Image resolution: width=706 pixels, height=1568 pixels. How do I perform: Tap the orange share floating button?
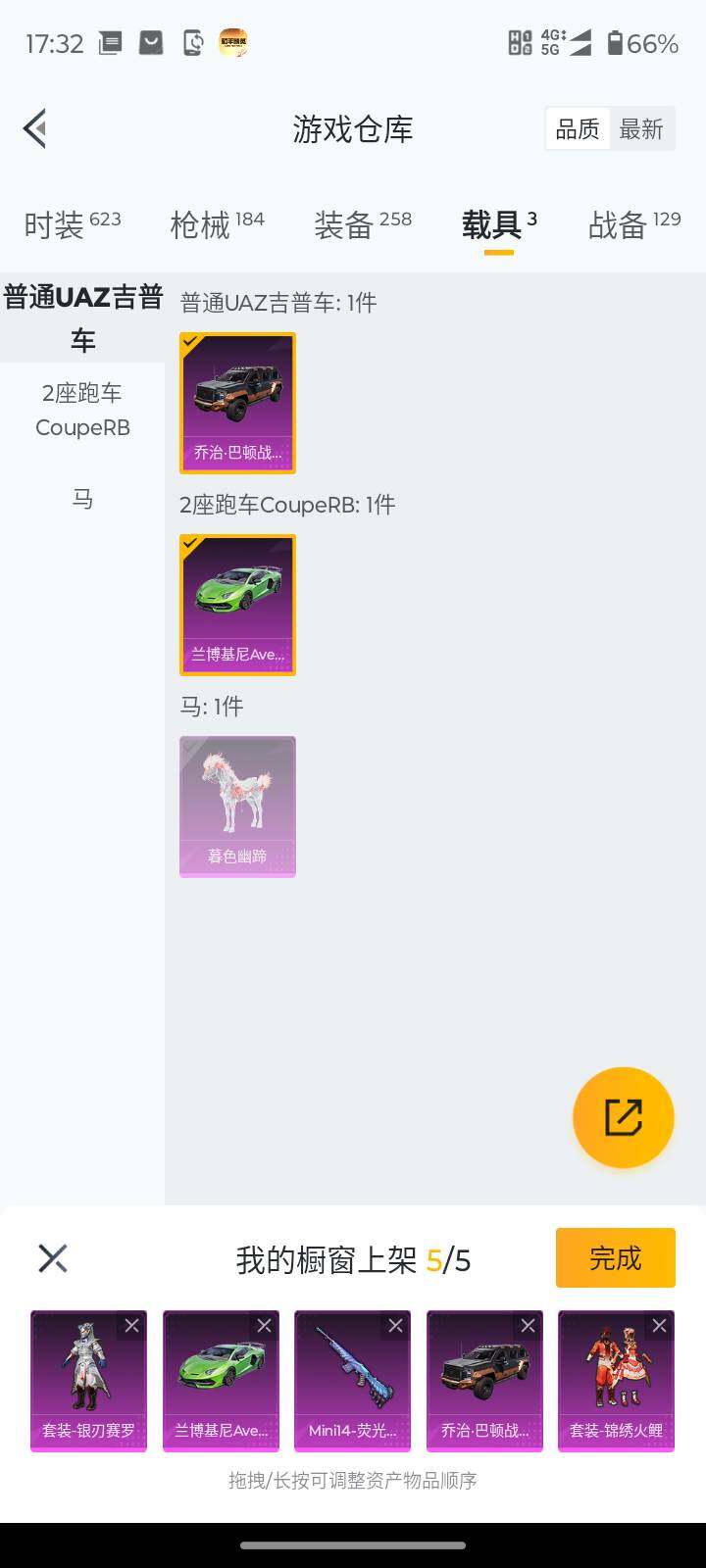click(x=623, y=1117)
